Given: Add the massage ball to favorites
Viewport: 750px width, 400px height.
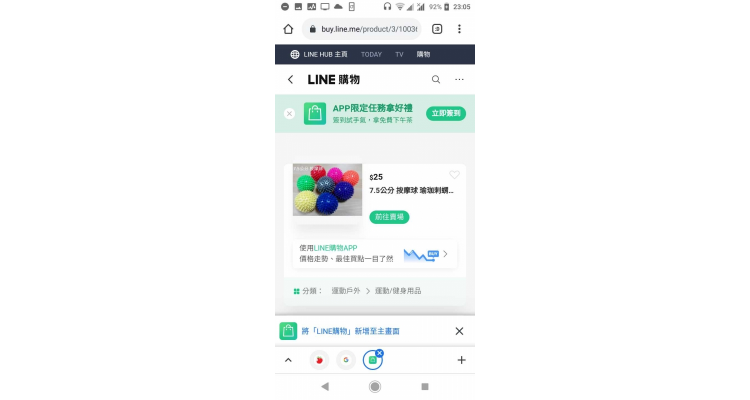Looking at the screenshot, I should (x=454, y=175).
